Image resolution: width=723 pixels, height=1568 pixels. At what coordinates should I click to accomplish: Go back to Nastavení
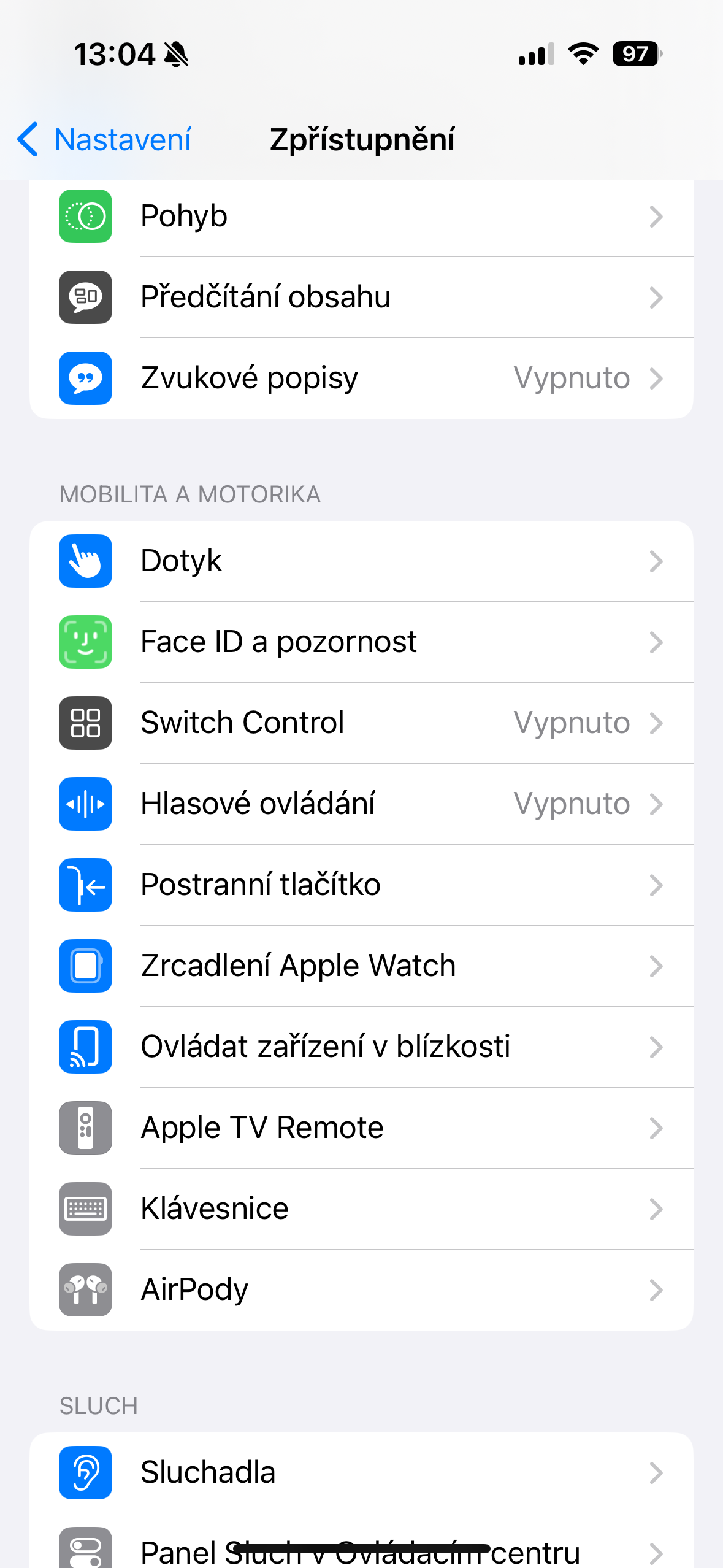(104, 140)
